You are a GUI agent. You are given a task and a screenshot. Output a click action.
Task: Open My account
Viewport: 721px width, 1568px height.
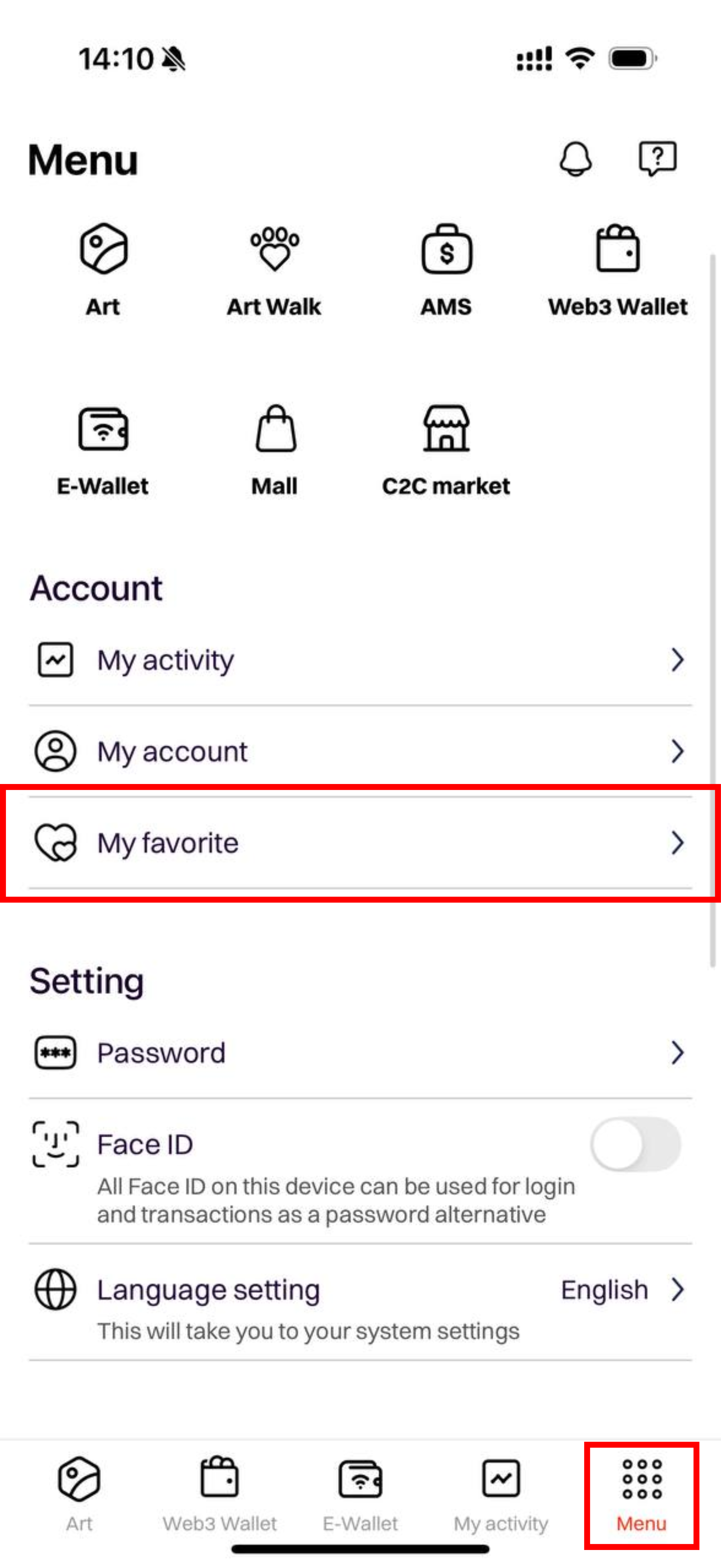360,751
